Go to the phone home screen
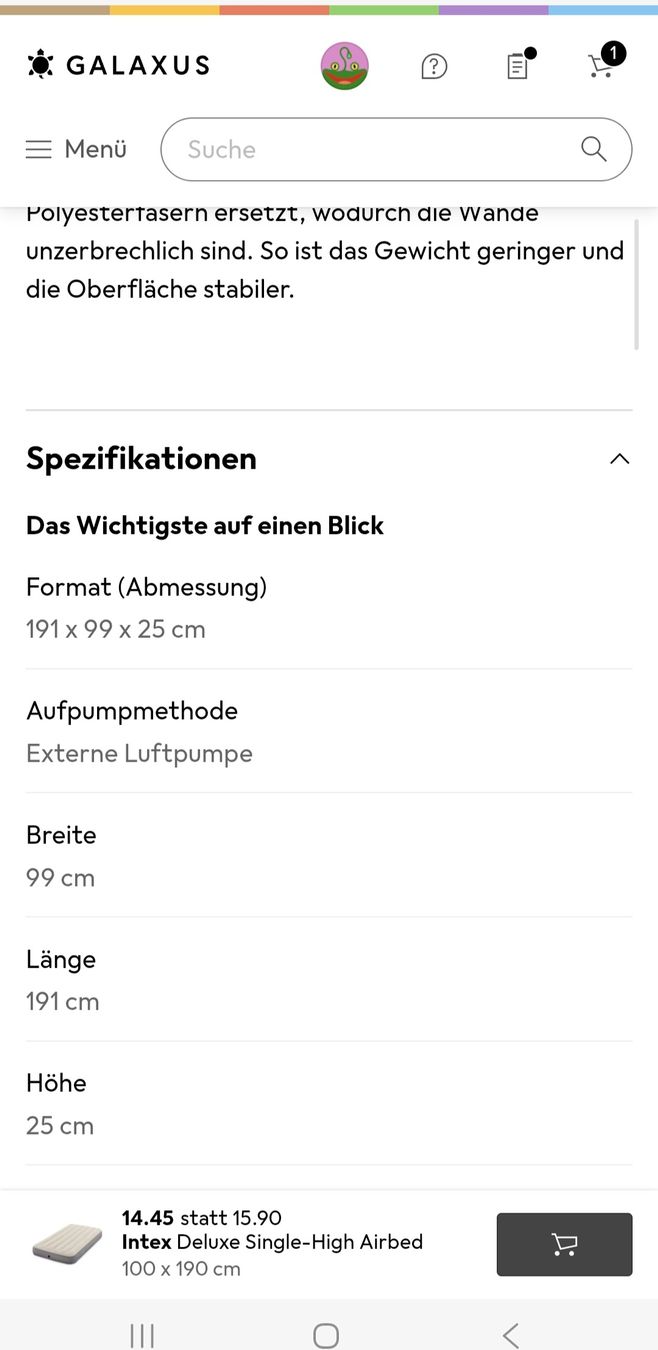Image resolution: width=658 pixels, height=1350 pixels. (326, 1335)
